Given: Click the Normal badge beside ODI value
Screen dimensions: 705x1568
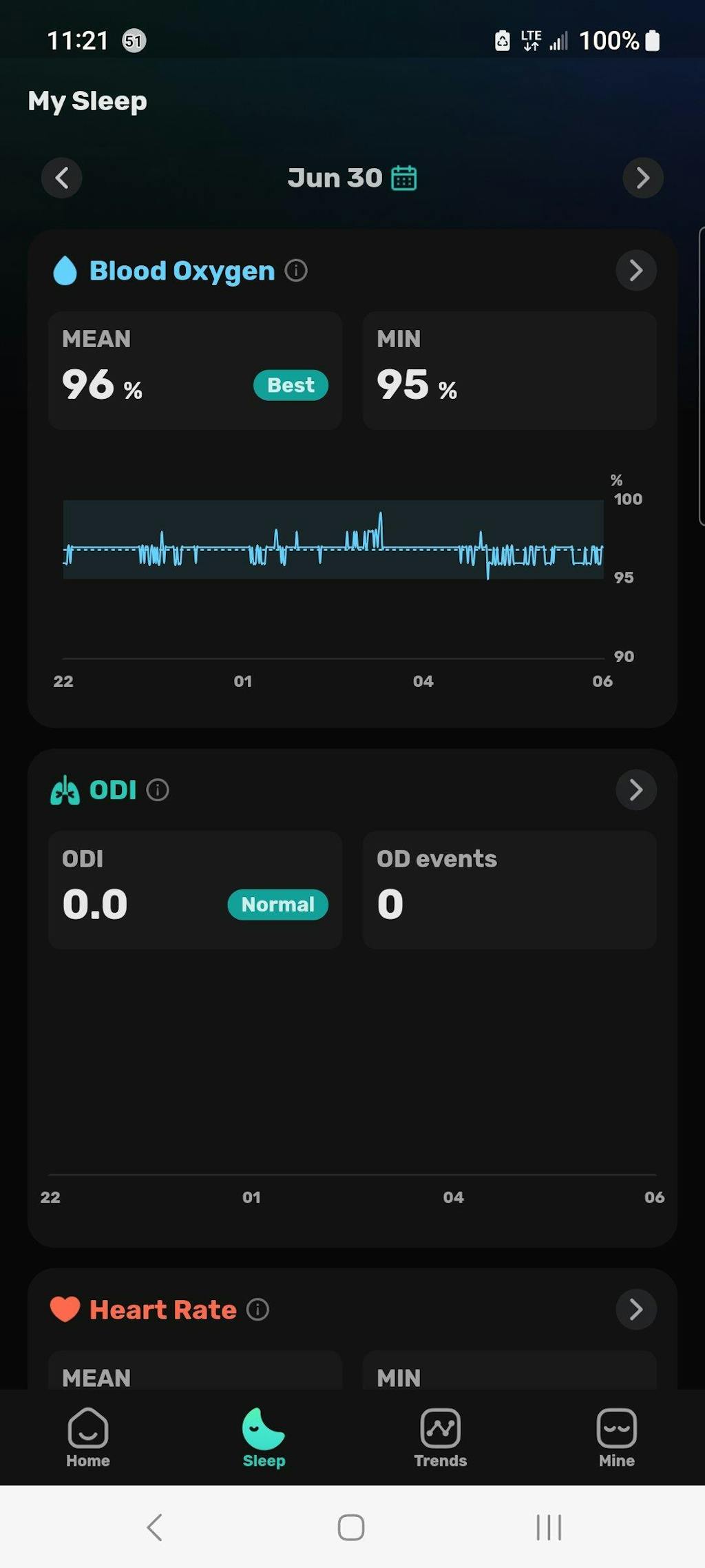Looking at the screenshot, I should (x=277, y=904).
